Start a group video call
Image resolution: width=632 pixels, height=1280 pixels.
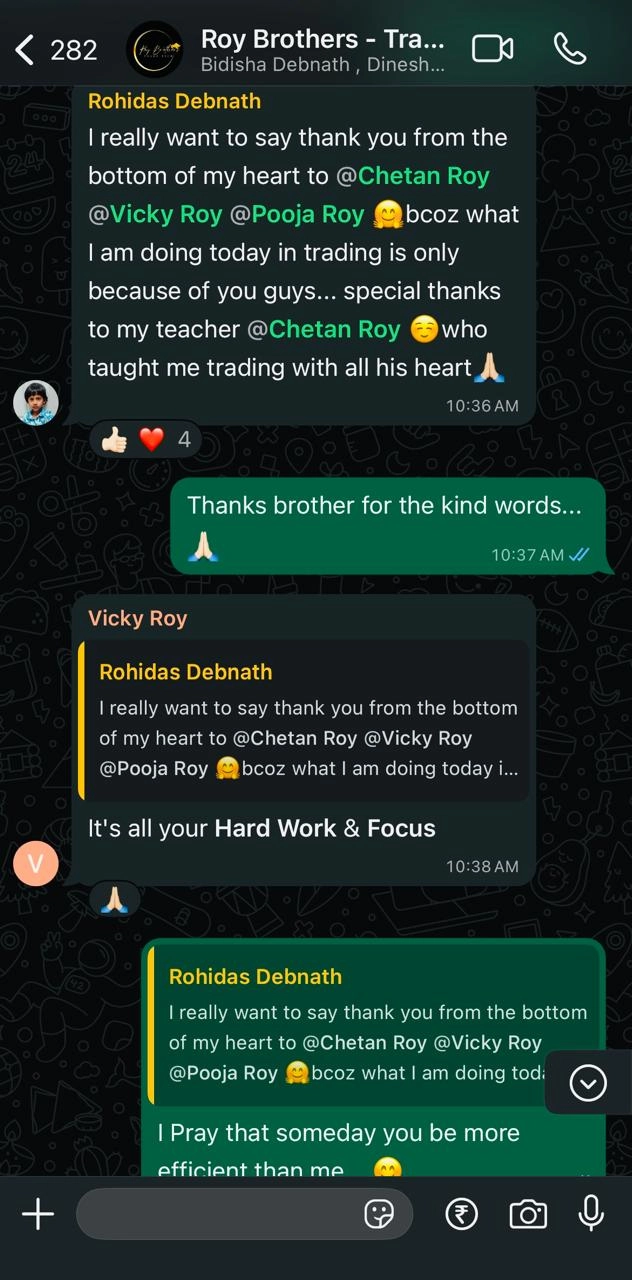click(492, 49)
